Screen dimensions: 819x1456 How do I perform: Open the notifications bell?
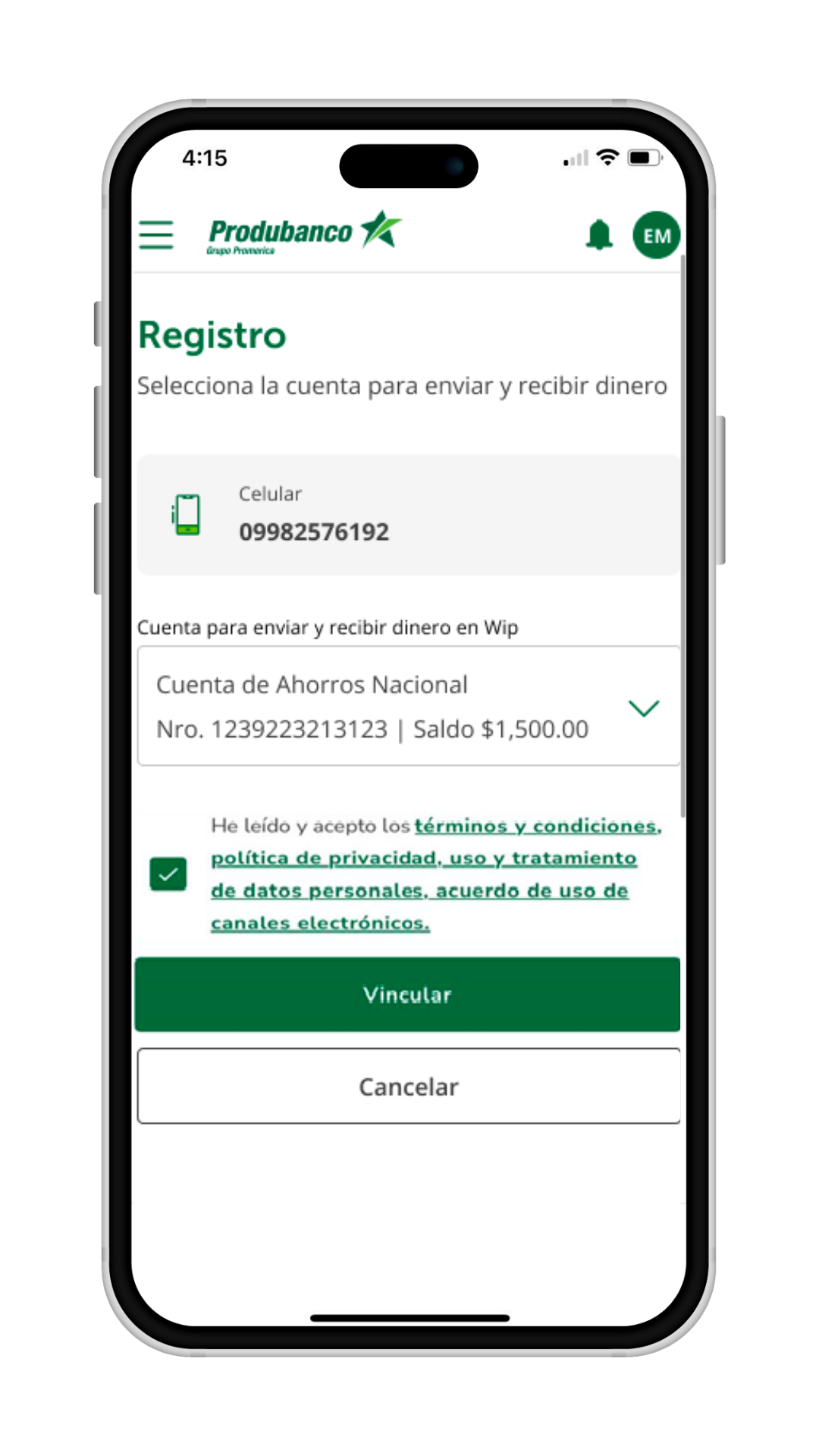tap(599, 235)
